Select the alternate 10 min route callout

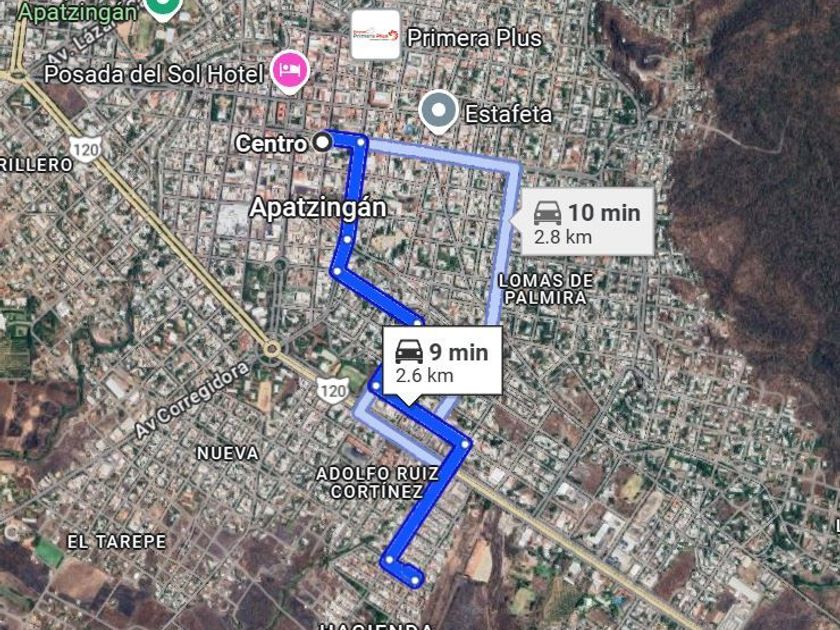[586, 221]
